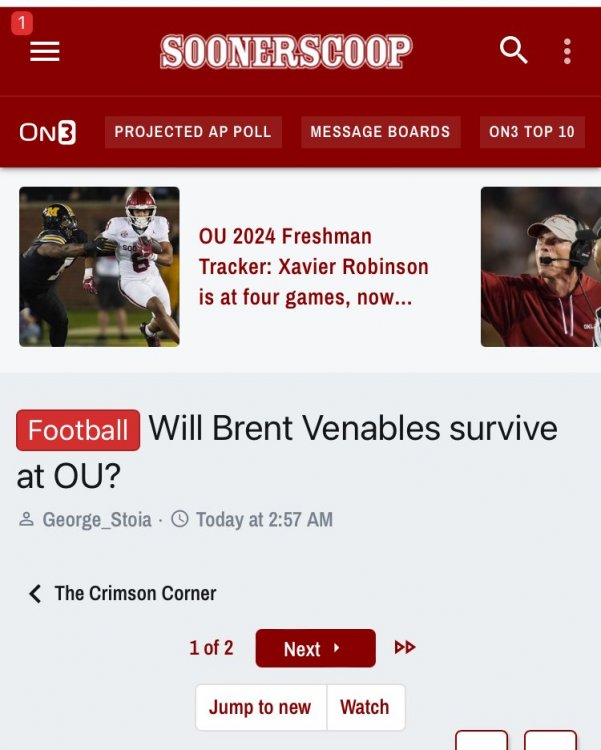Filter threads by the Football tag
The image size is (601, 750).
click(x=78, y=430)
